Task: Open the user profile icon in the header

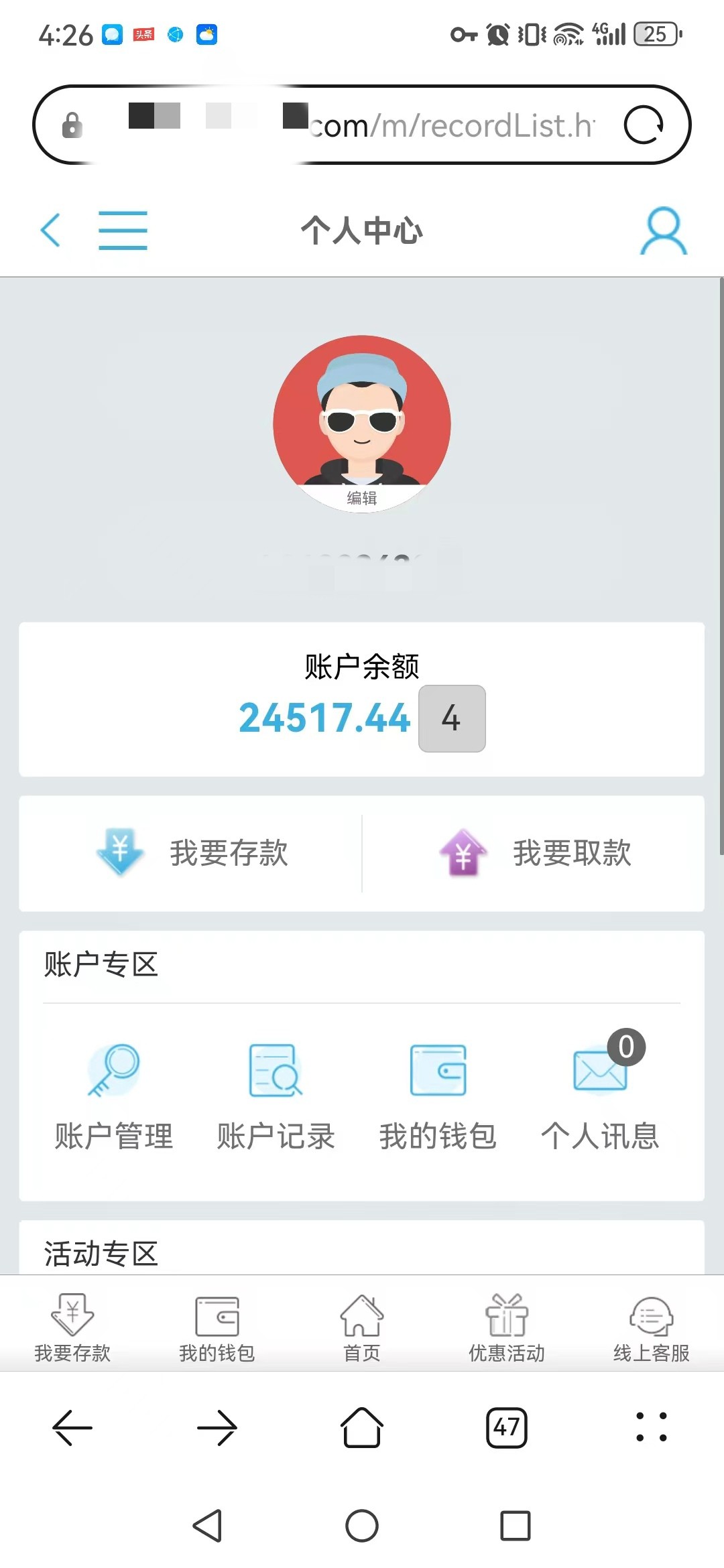Action: pyautogui.click(x=663, y=231)
